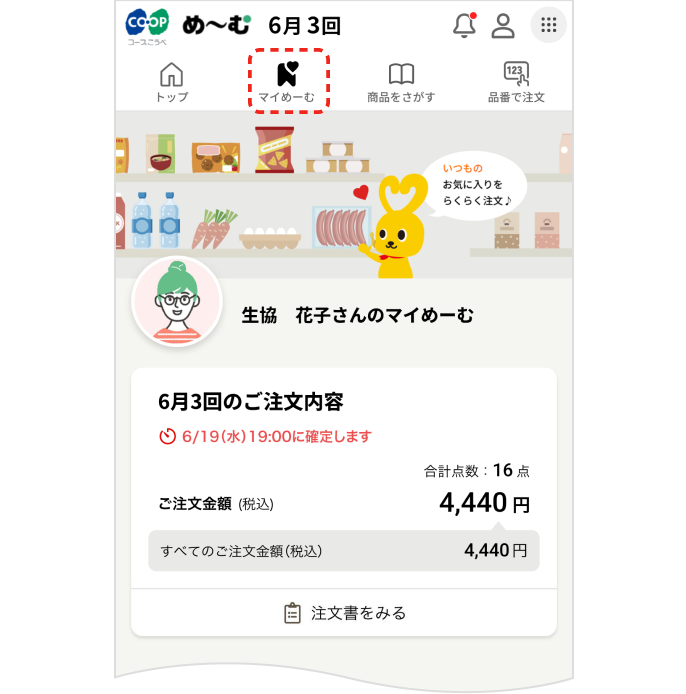
Task: Select the マイめーむ tab
Action: point(287,82)
